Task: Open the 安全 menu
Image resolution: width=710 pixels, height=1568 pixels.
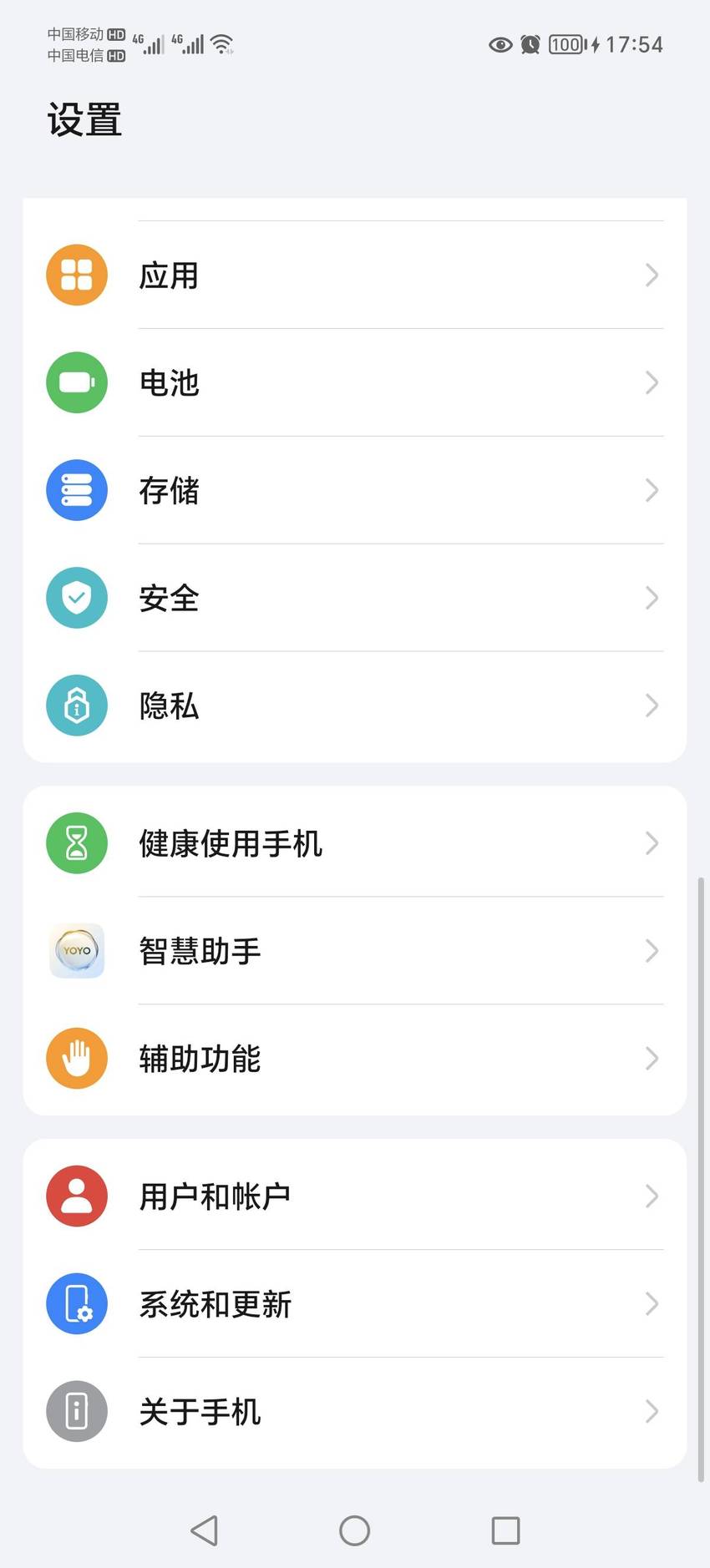Action: pyautogui.click(x=355, y=598)
